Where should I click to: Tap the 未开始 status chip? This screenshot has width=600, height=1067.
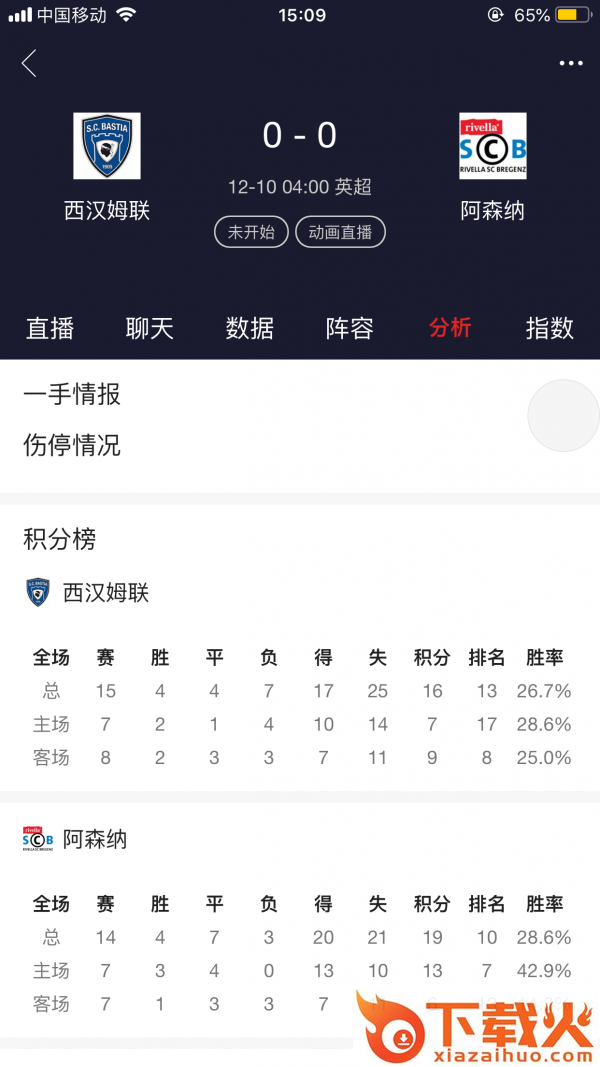(251, 232)
